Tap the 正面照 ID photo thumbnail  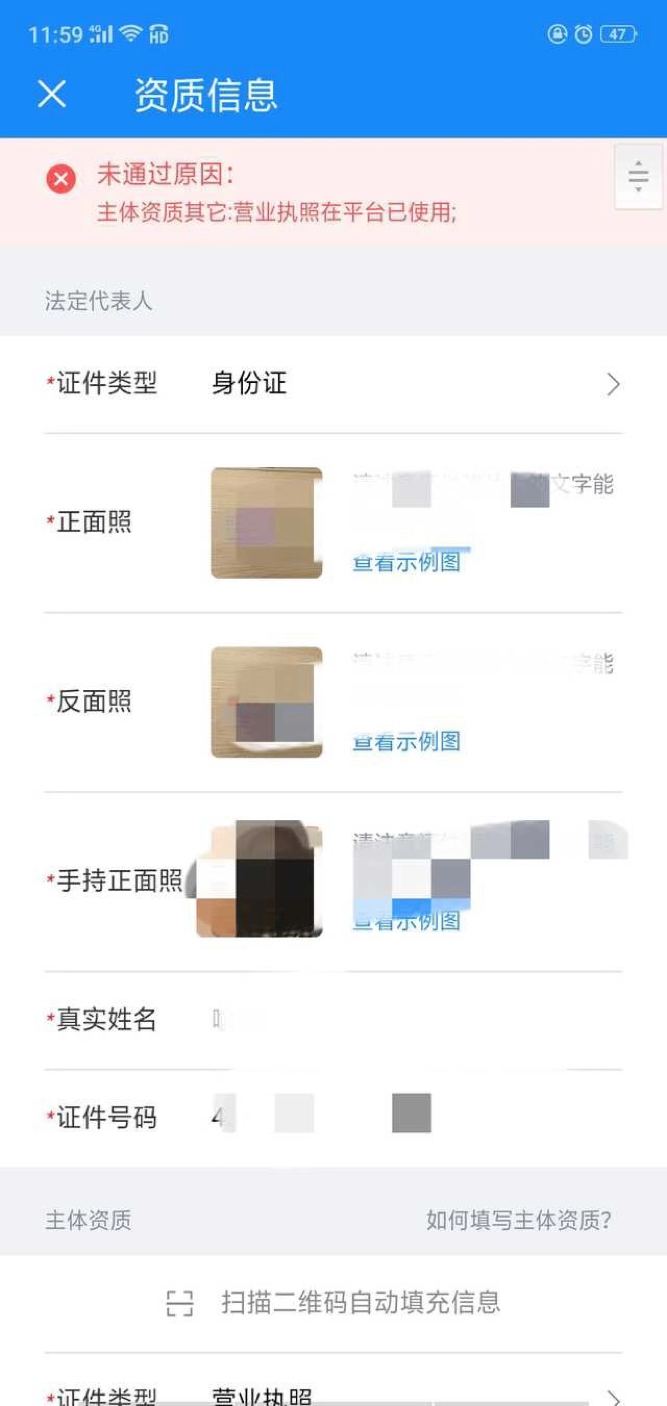(x=266, y=523)
